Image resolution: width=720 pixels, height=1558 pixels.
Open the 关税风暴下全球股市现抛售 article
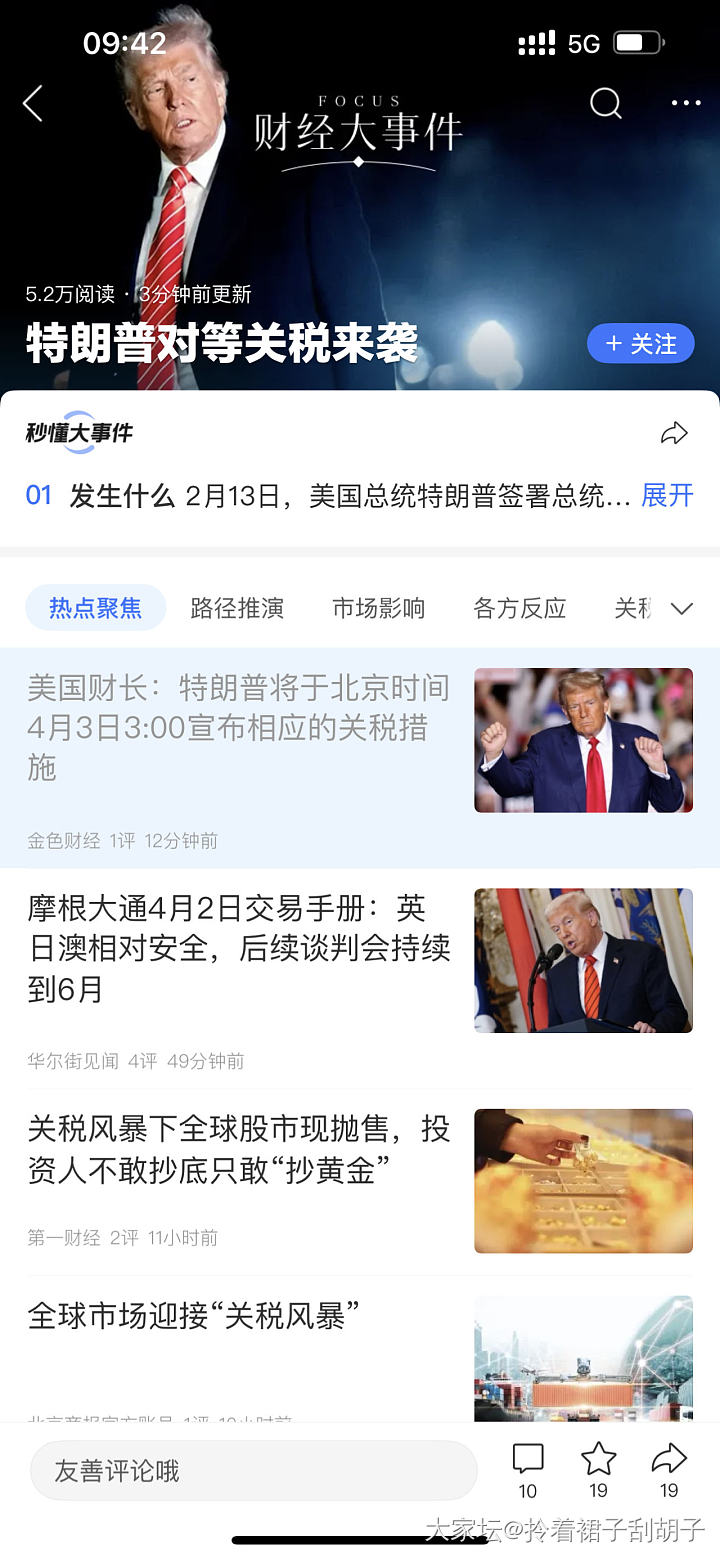[x=238, y=1149]
